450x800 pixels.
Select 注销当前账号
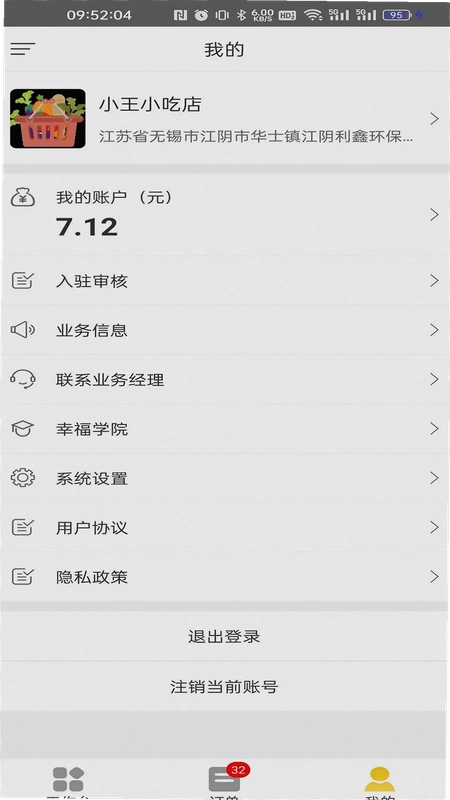point(224,687)
